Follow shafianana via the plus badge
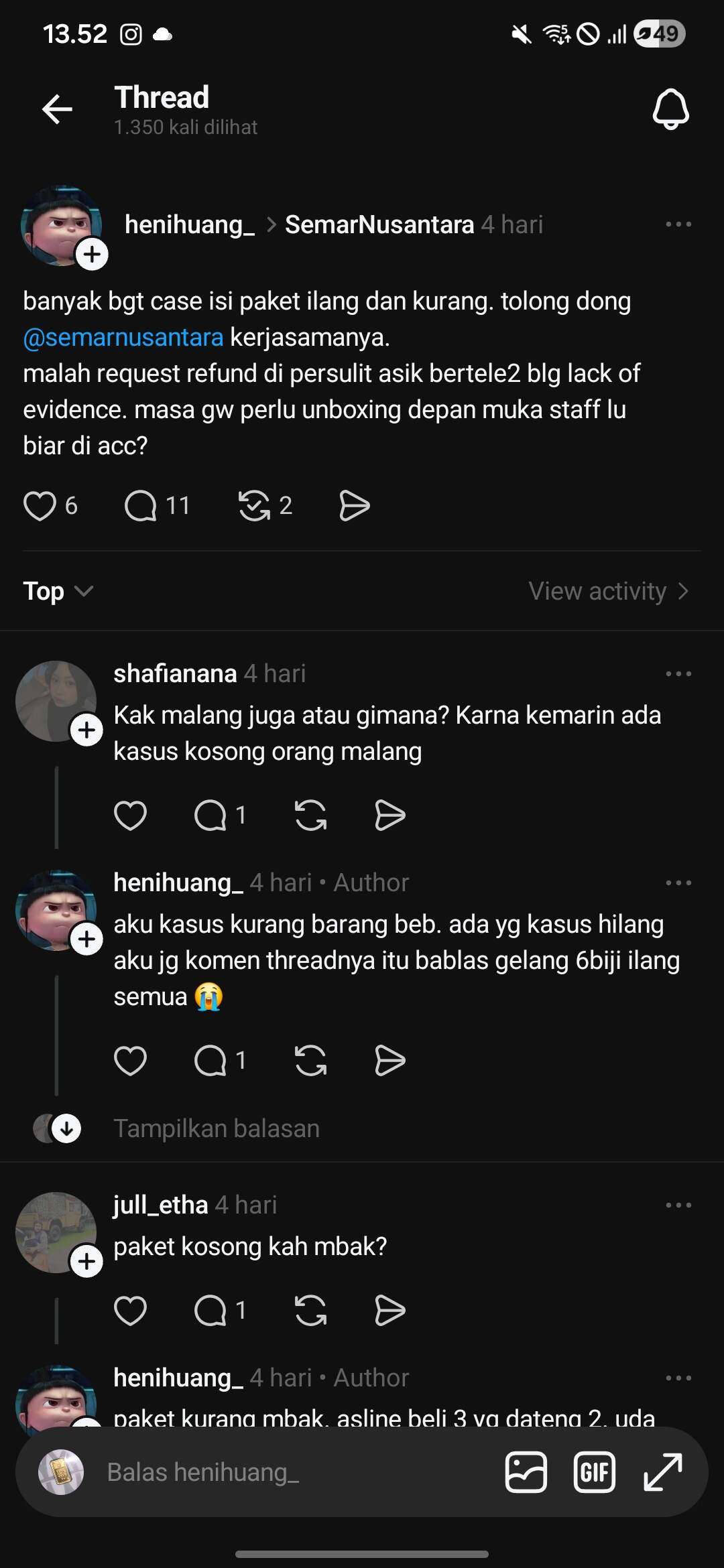 coord(87,730)
